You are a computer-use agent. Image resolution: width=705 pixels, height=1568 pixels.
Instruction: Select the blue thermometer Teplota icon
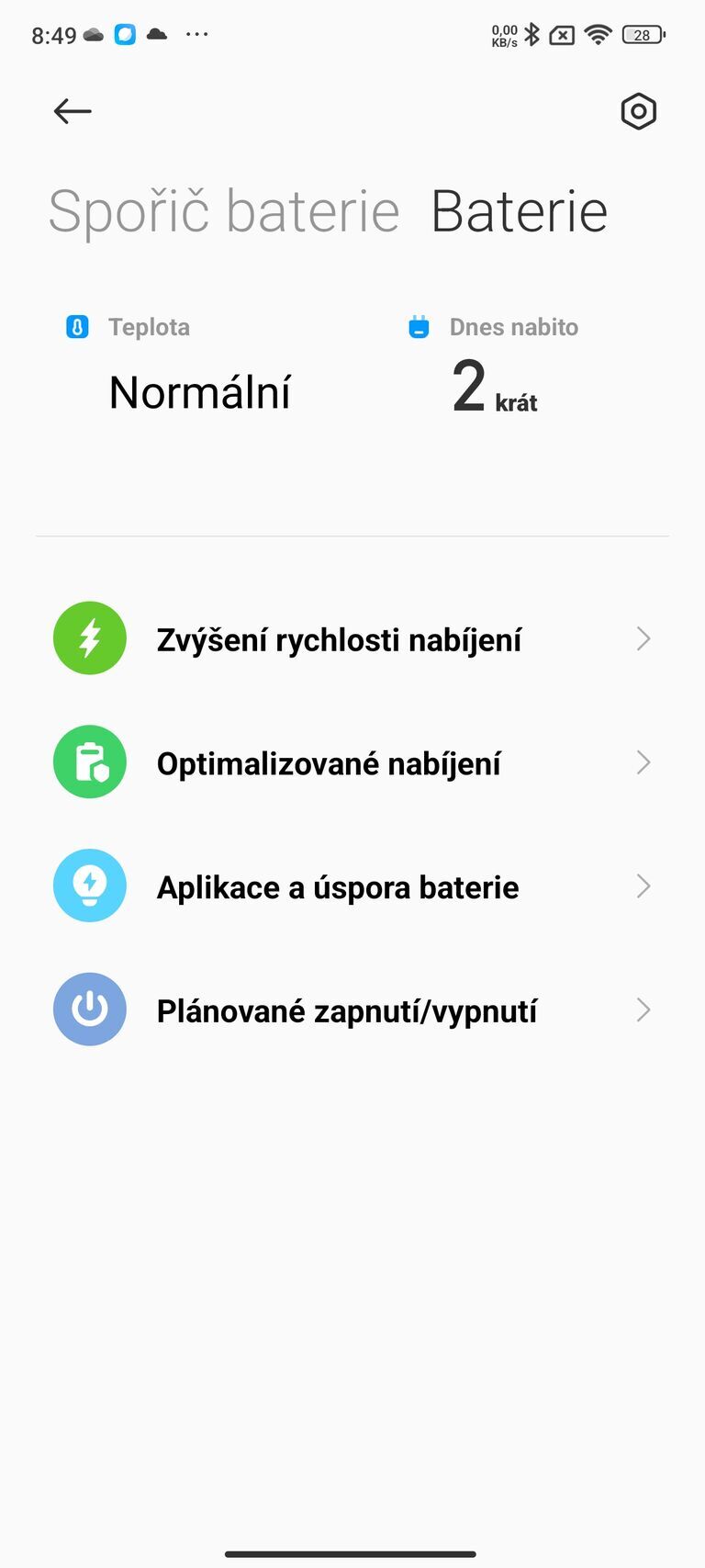pos(77,326)
